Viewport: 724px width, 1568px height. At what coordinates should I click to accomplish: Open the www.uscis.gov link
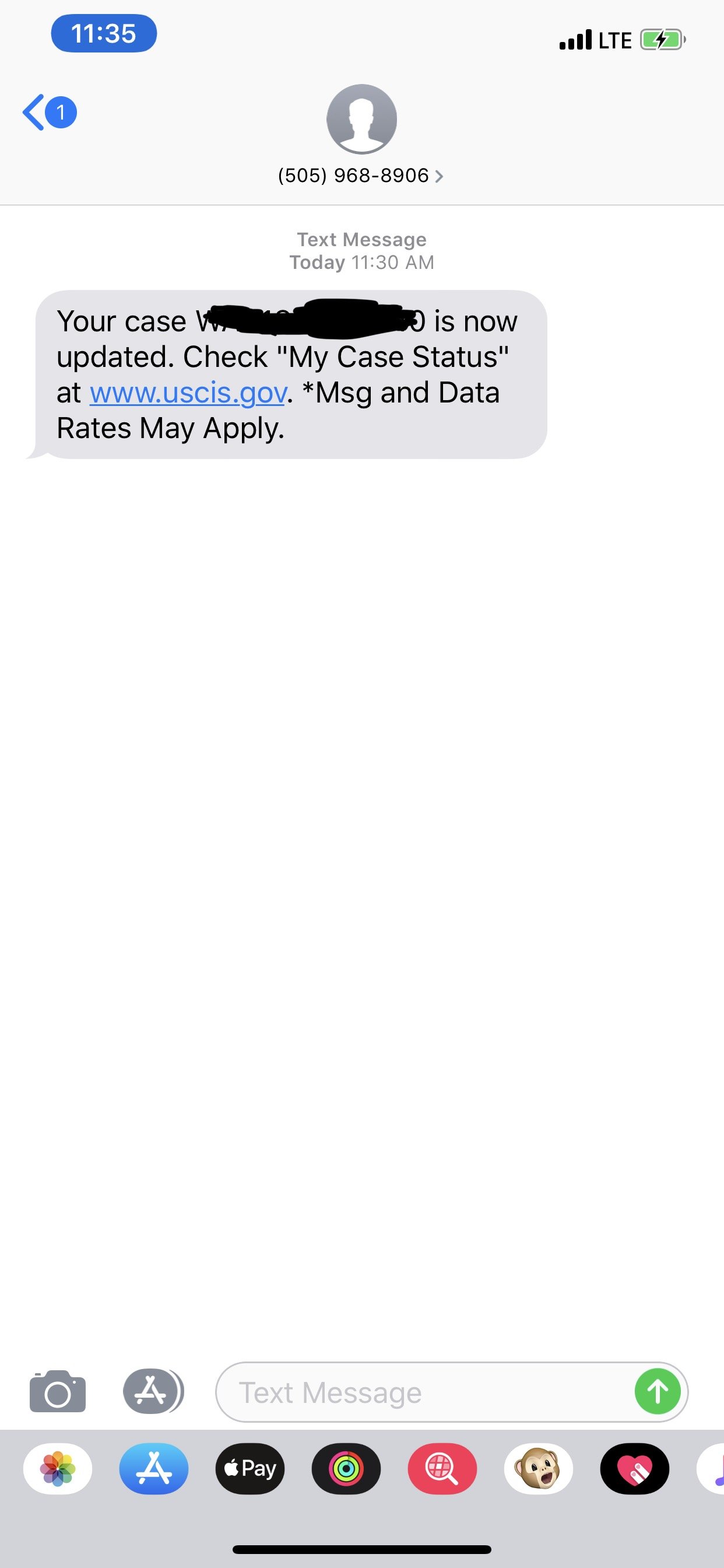(188, 393)
